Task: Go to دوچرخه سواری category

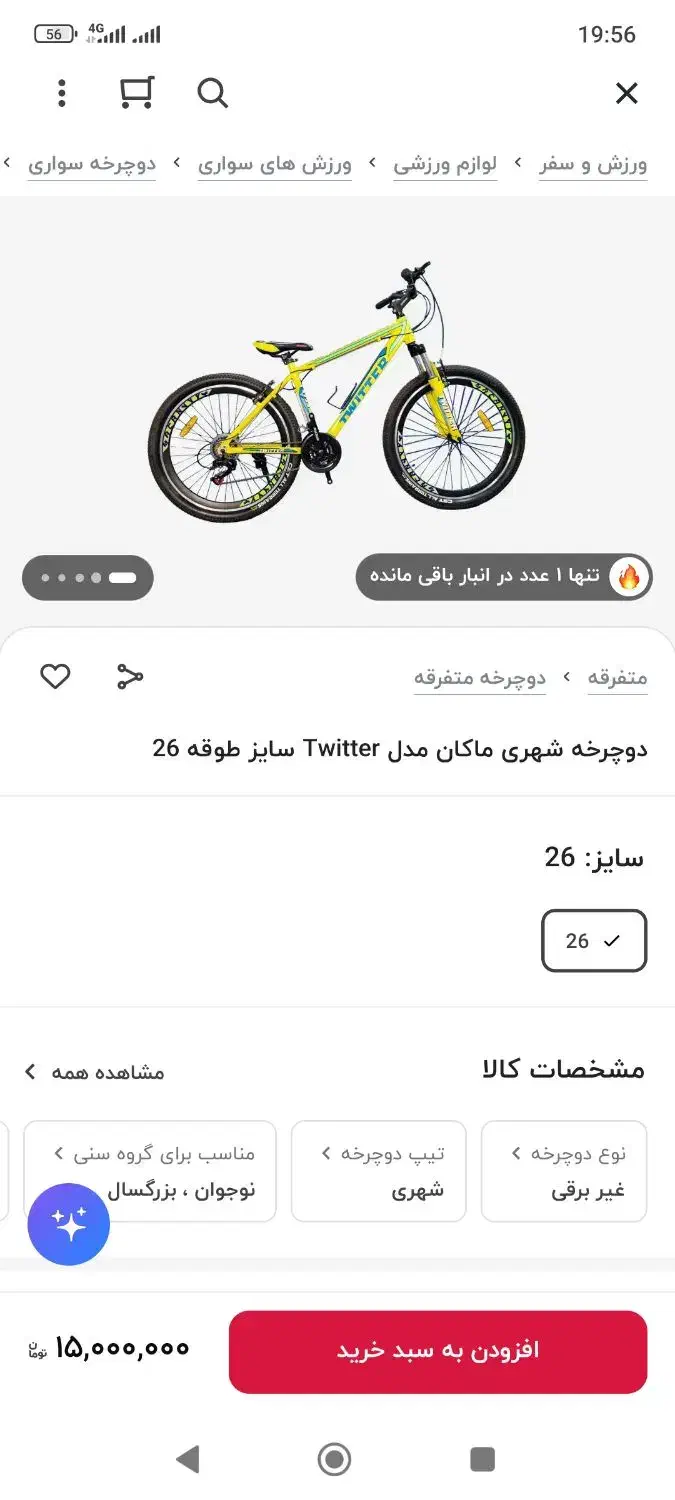Action: (x=92, y=165)
